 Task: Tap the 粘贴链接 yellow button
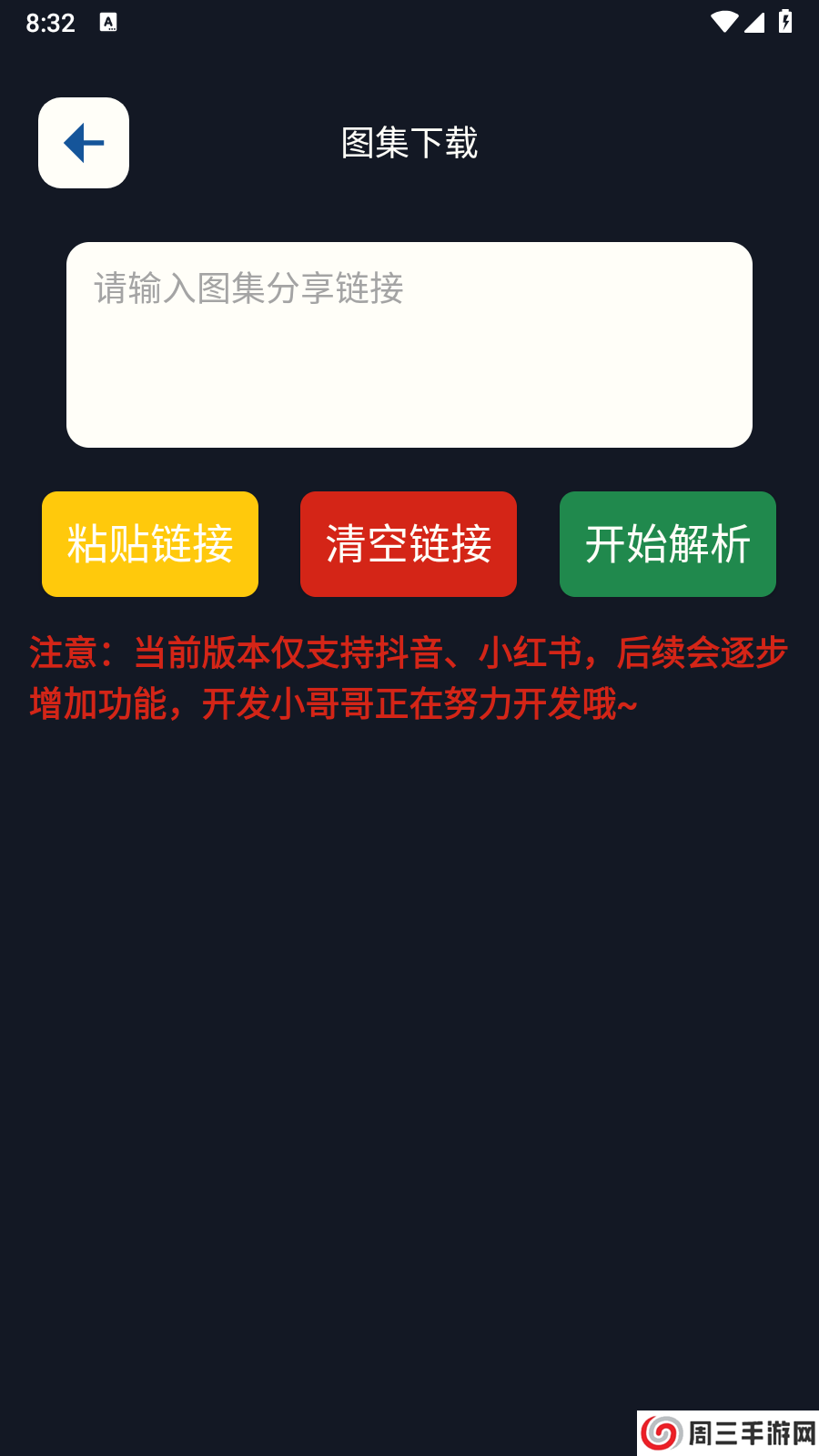[149, 544]
